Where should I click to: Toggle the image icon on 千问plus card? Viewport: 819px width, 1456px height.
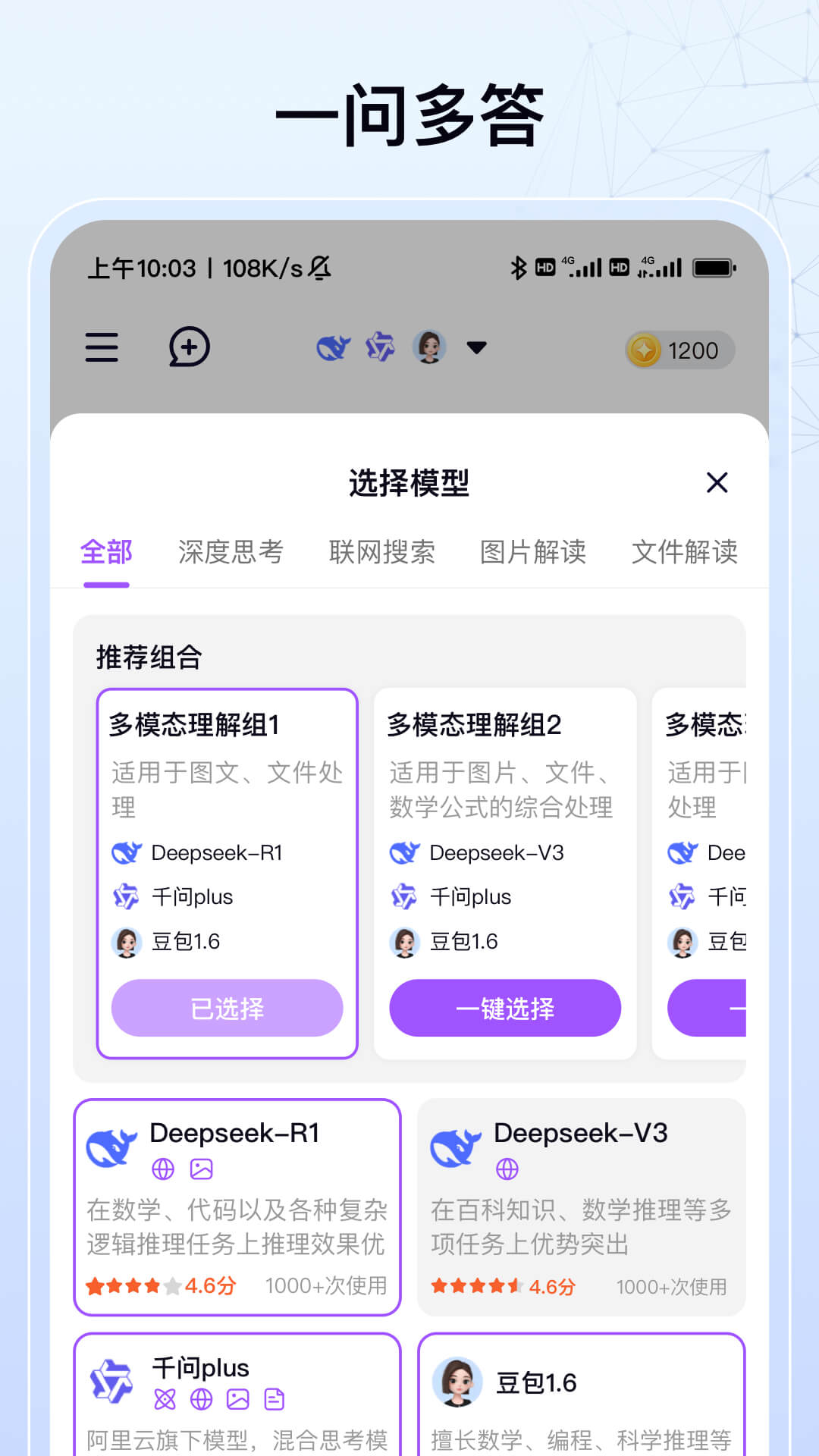coord(237,1400)
